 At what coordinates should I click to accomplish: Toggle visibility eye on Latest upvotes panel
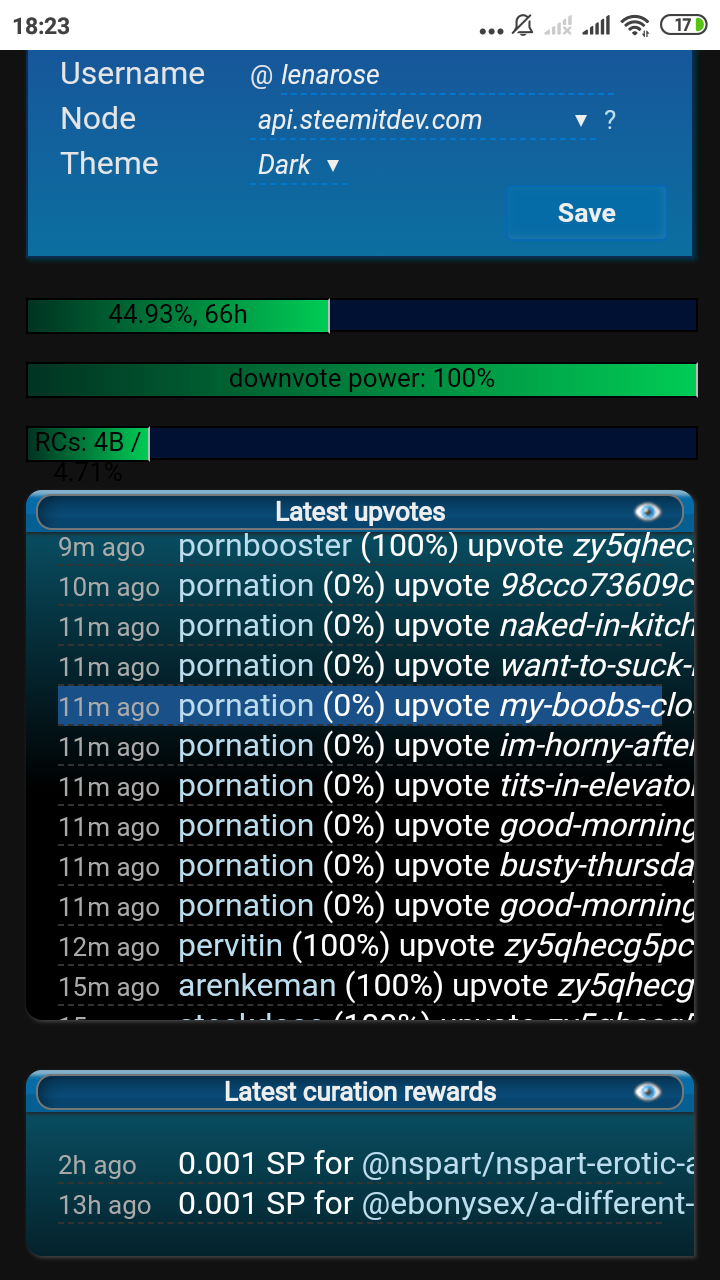click(x=647, y=512)
